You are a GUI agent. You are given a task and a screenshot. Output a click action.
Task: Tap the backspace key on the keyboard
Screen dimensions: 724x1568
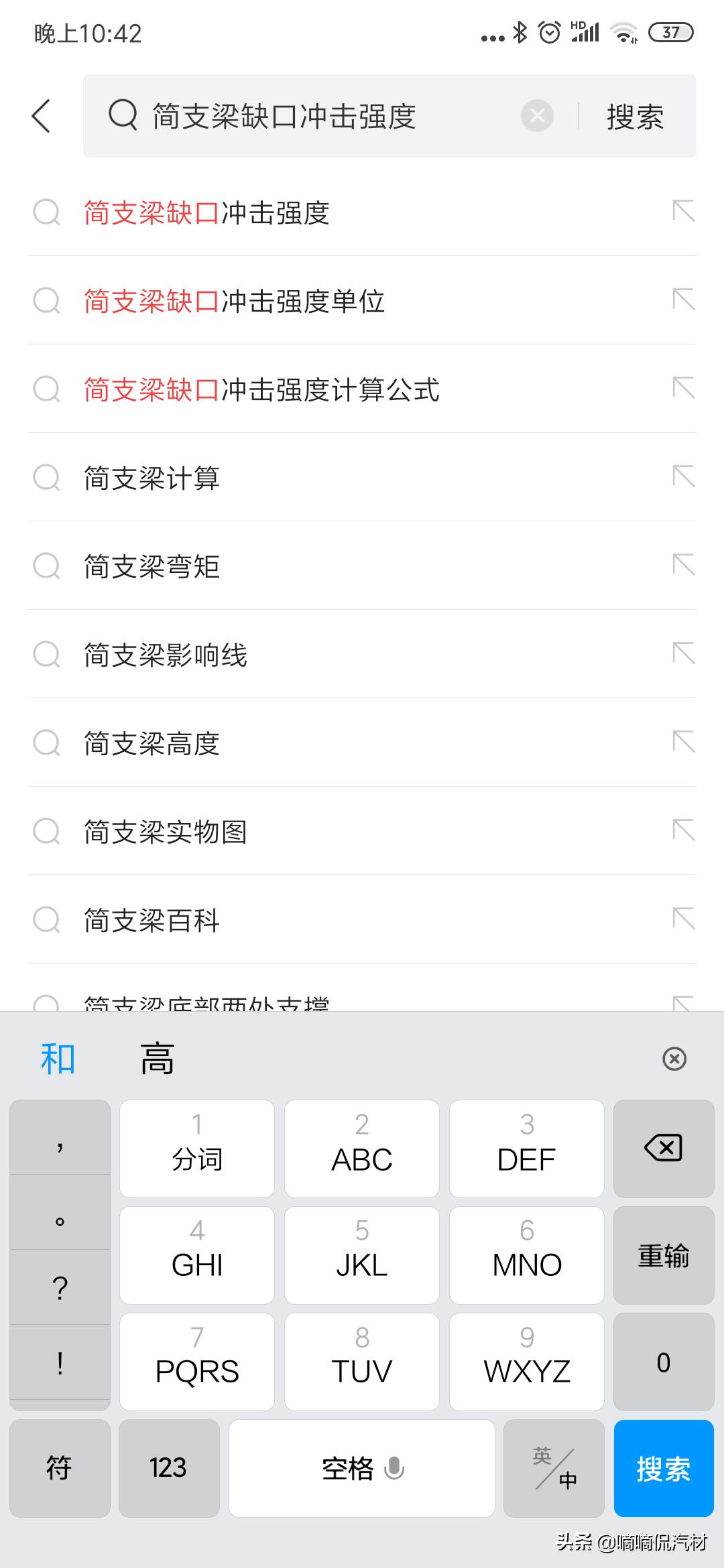click(x=662, y=1148)
